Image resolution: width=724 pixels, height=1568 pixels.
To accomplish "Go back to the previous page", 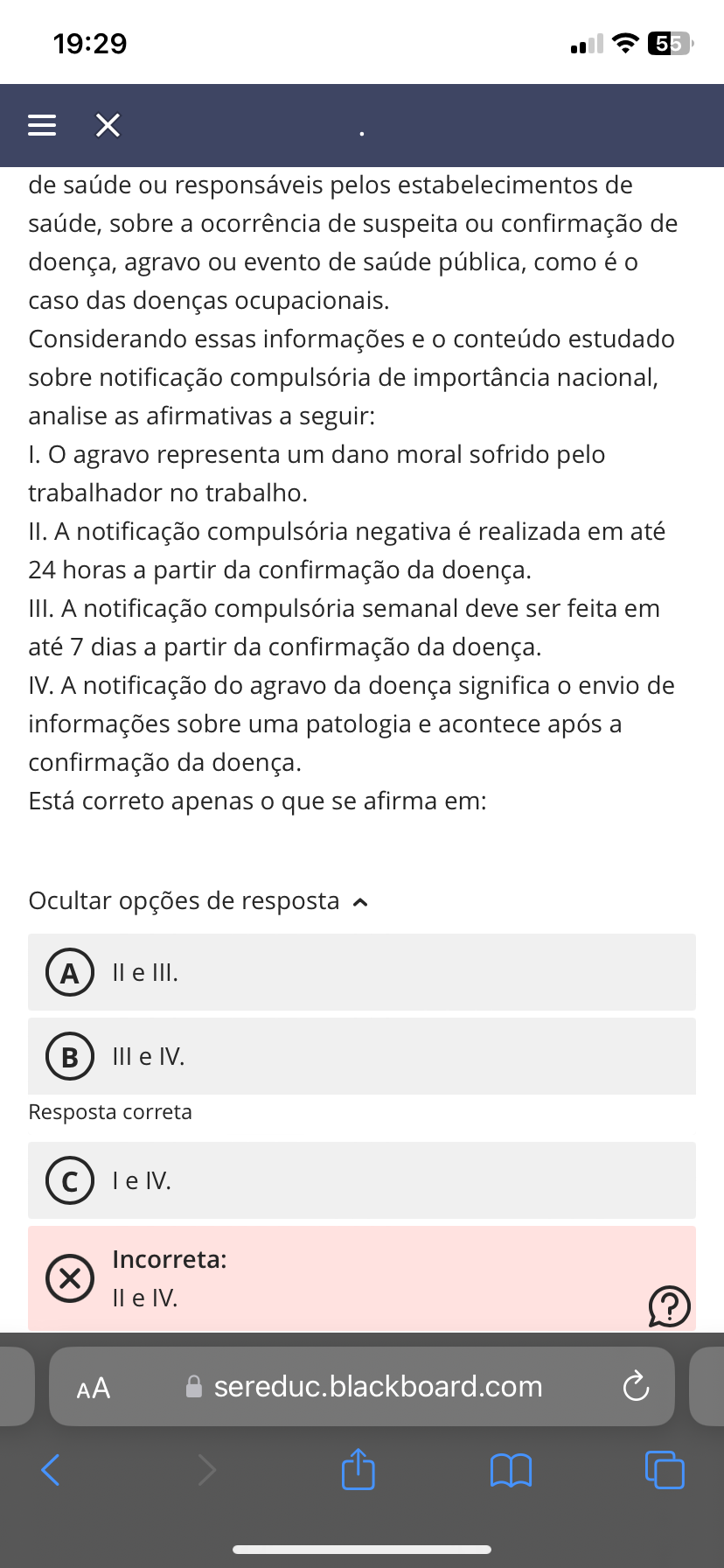I will [x=51, y=1470].
